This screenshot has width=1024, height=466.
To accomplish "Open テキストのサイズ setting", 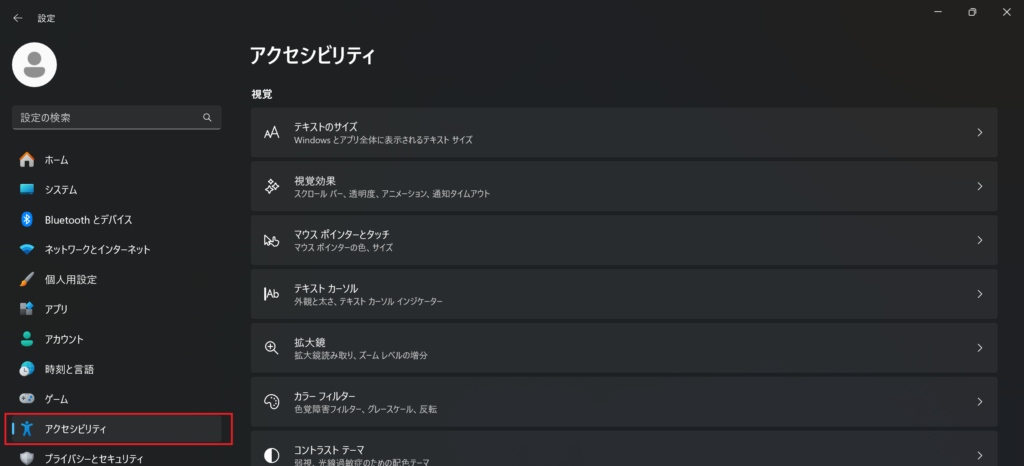I will point(624,133).
